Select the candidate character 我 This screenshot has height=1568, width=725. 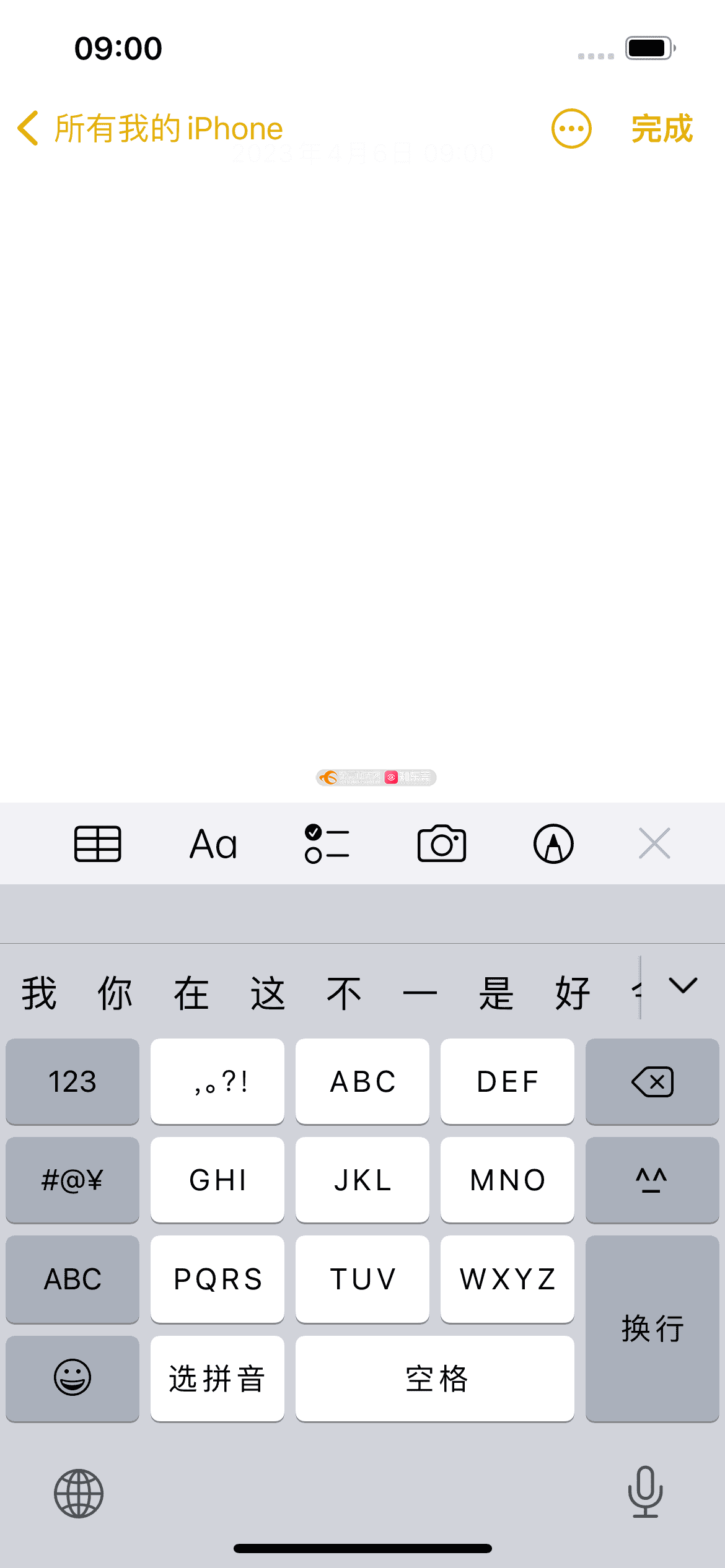click(38, 993)
